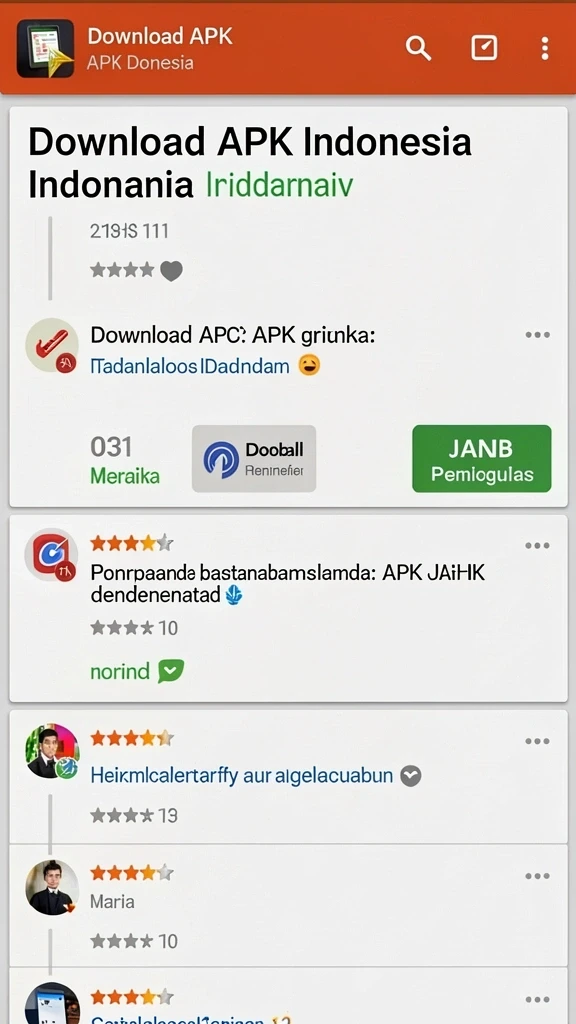This screenshot has width=576, height=1024.
Task: Open the Heikmlcalertarffy aur algelacuabun link
Action: pyautogui.click(x=242, y=775)
